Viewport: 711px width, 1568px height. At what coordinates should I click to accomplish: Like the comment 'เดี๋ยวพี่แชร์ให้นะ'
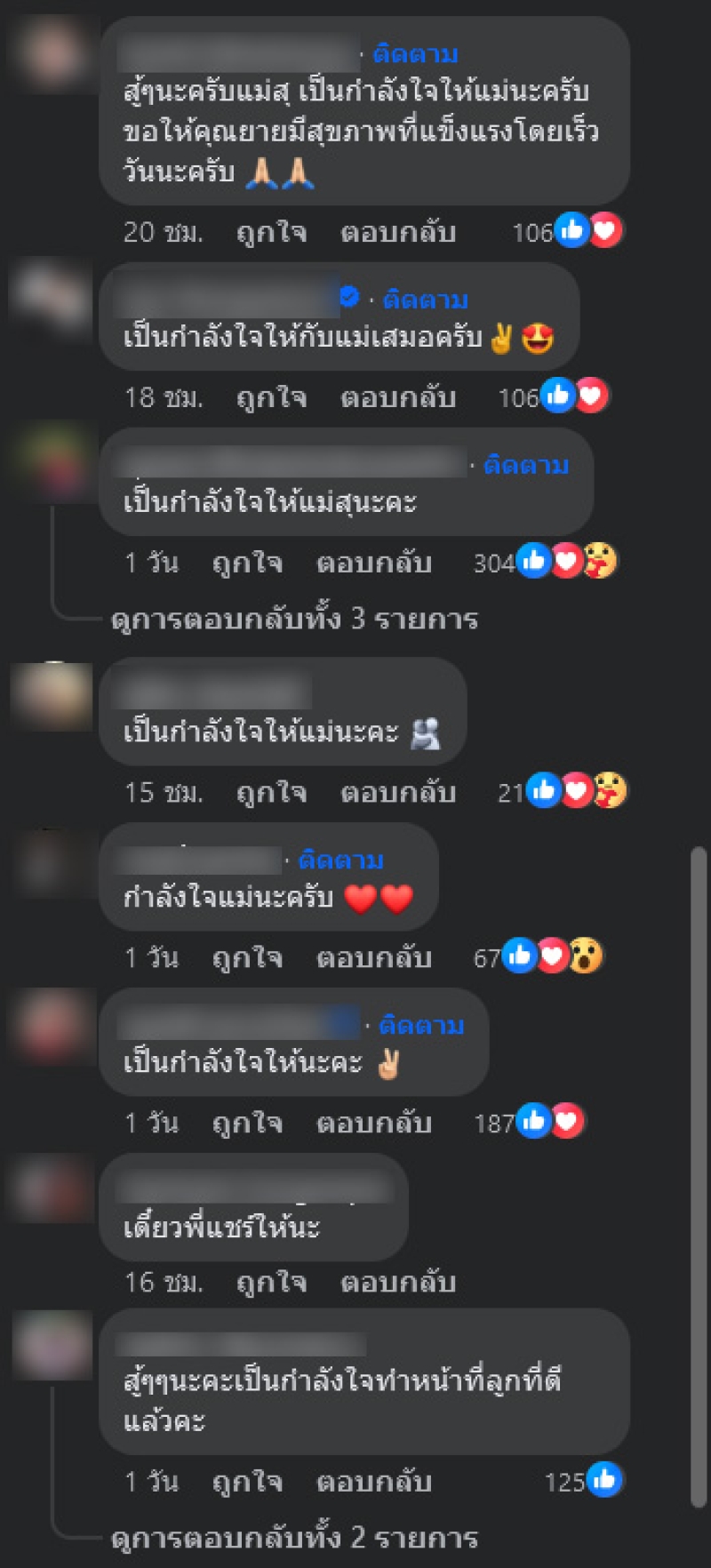coord(271,1282)
